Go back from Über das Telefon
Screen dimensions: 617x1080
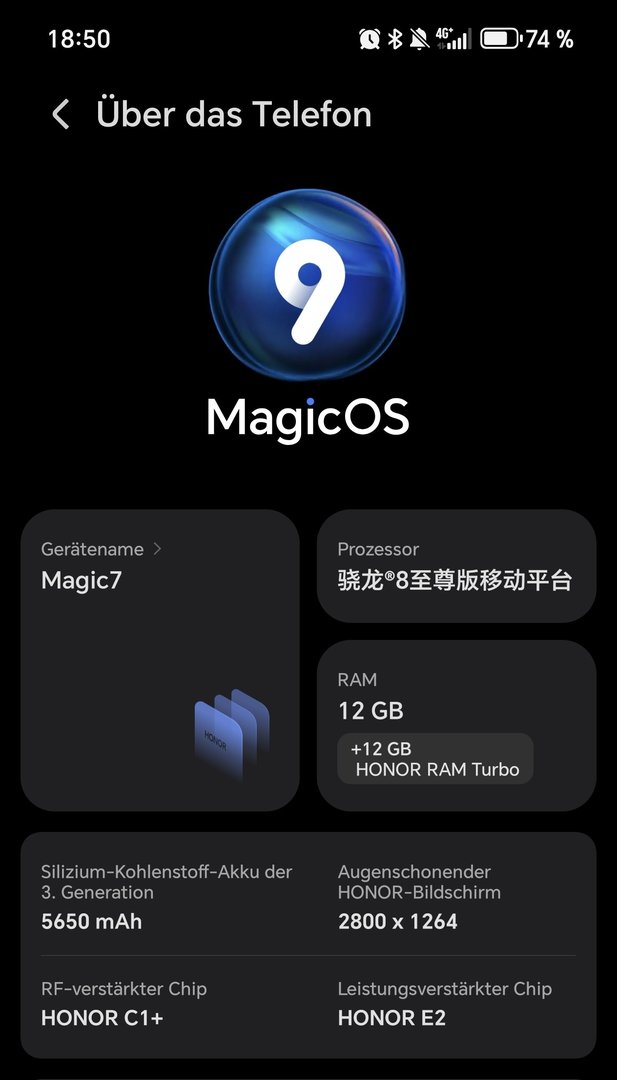tap(61, 114)
